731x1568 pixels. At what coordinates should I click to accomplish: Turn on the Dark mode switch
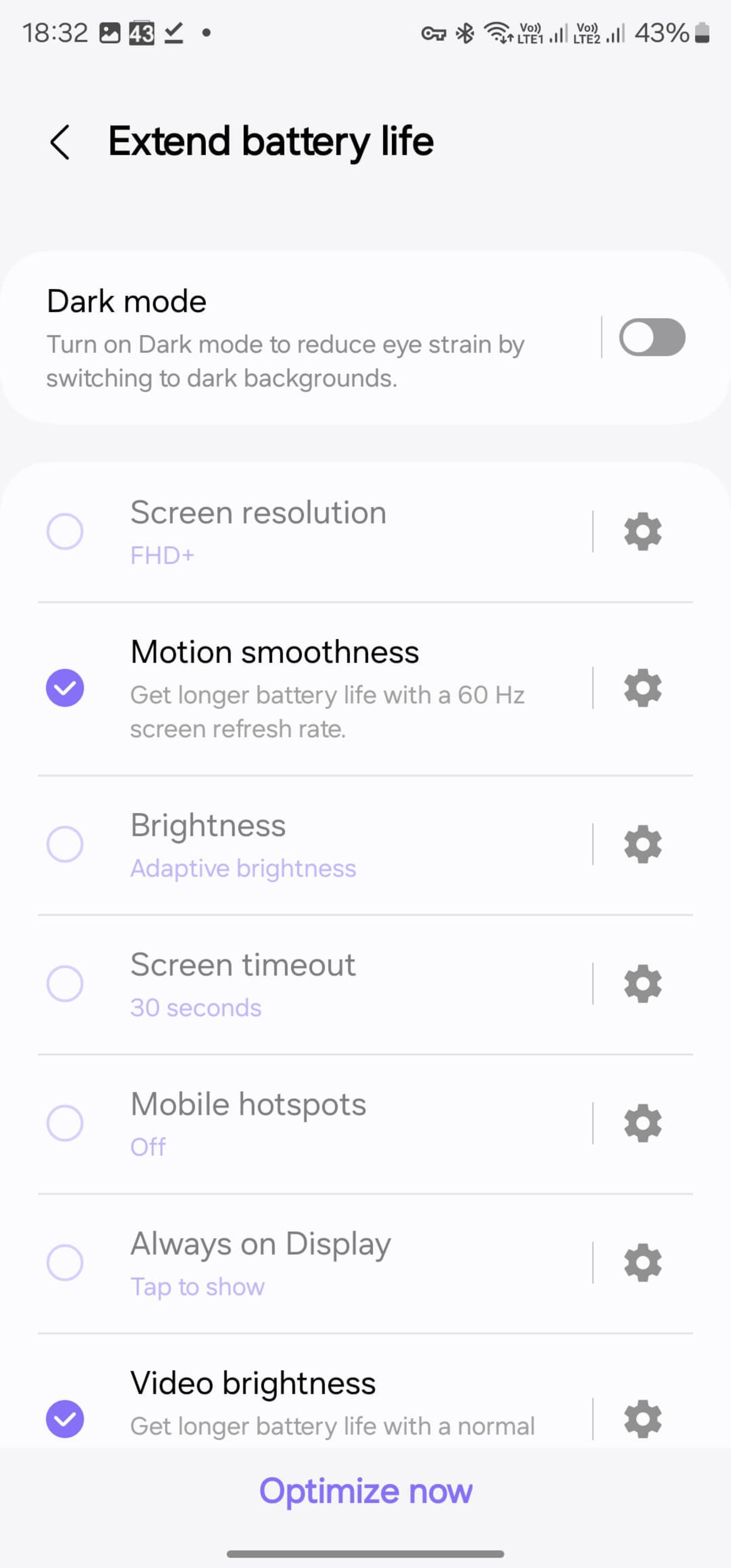[x=651, y=337]
